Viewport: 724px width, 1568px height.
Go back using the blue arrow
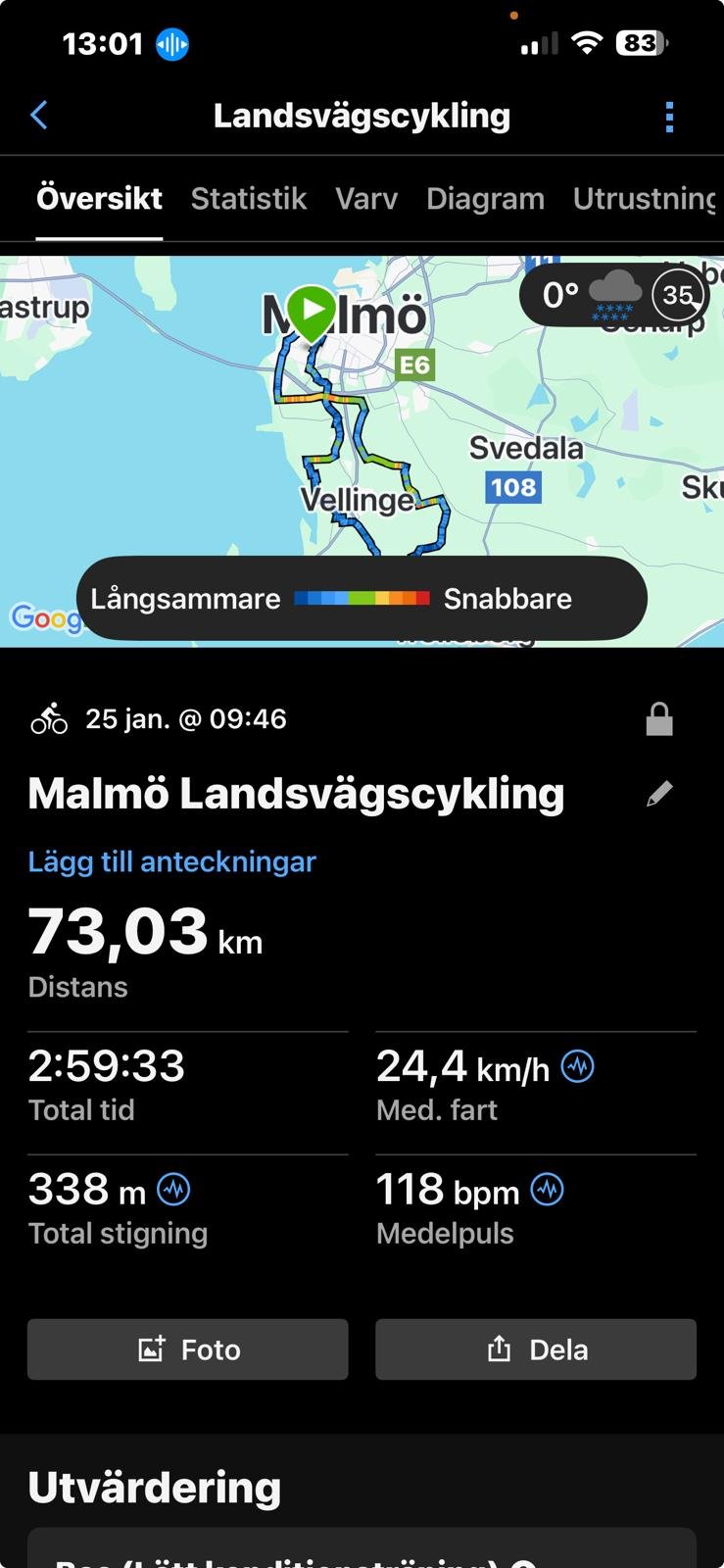tap(39, 116)
